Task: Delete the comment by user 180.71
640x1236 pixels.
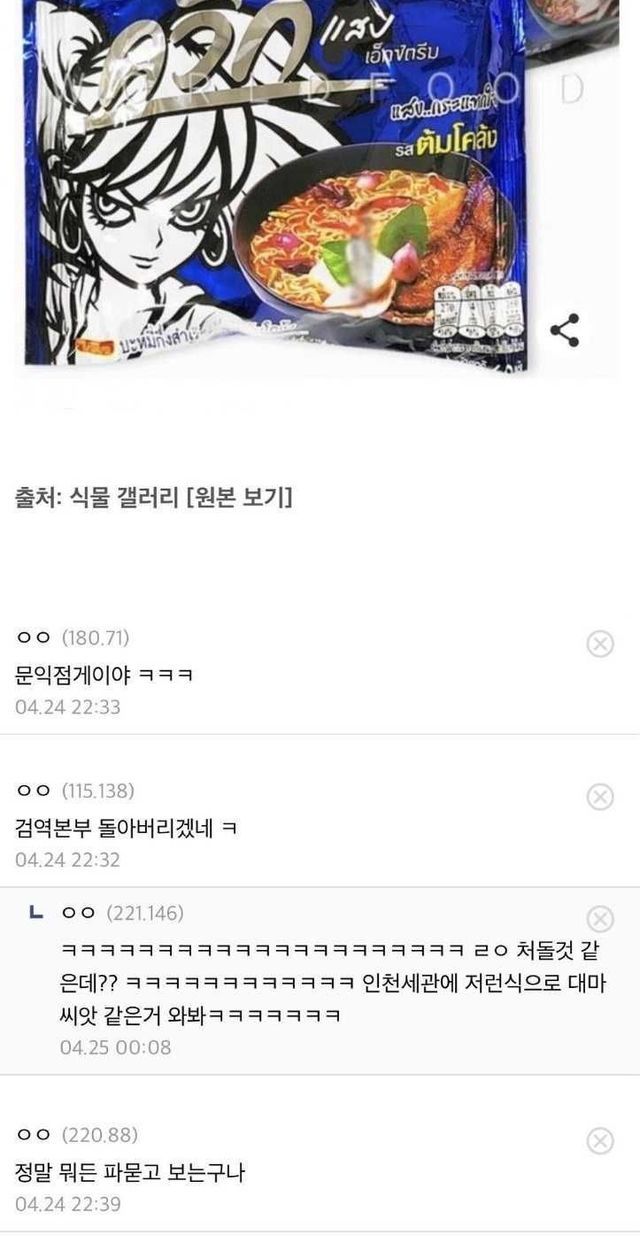Action: click(600, 643)
